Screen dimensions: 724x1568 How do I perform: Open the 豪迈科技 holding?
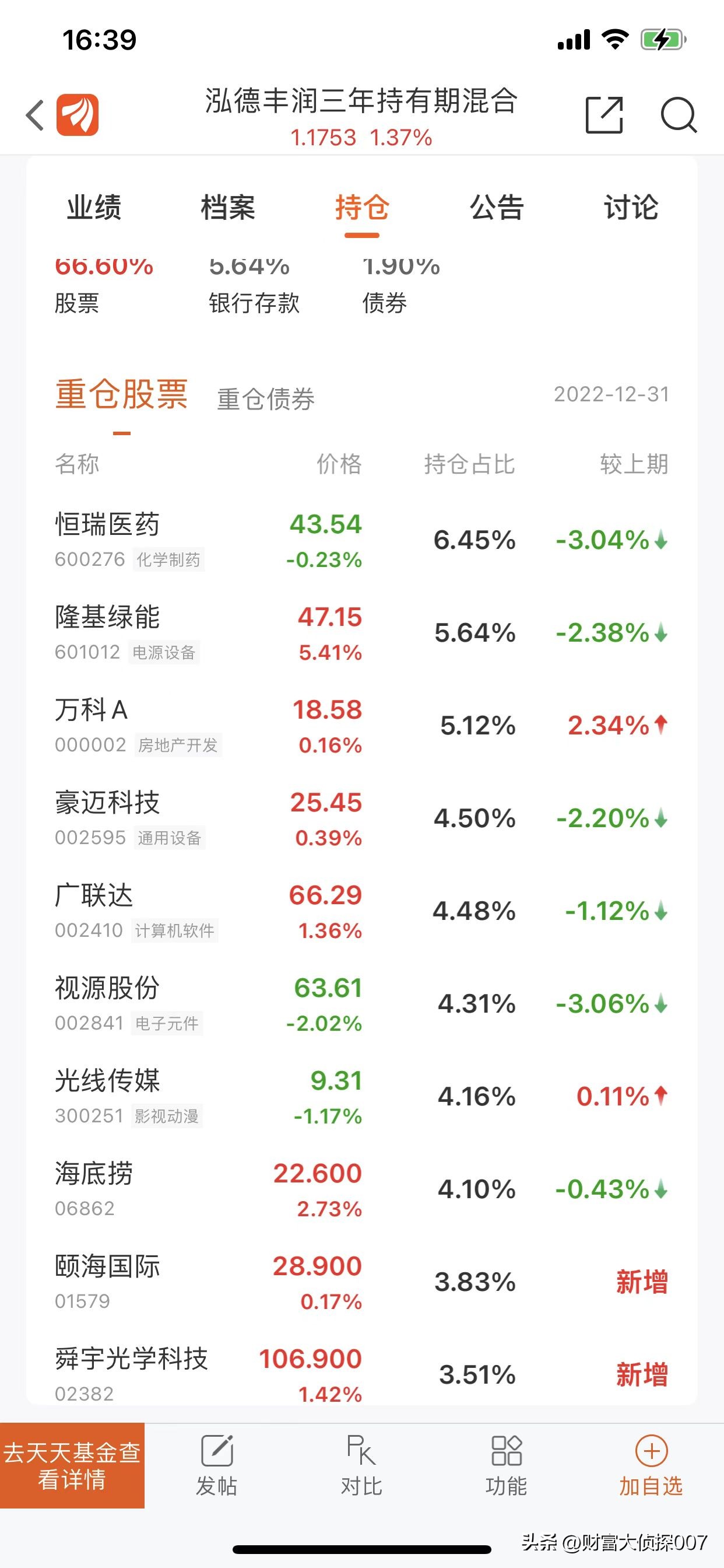click(107, 803)
